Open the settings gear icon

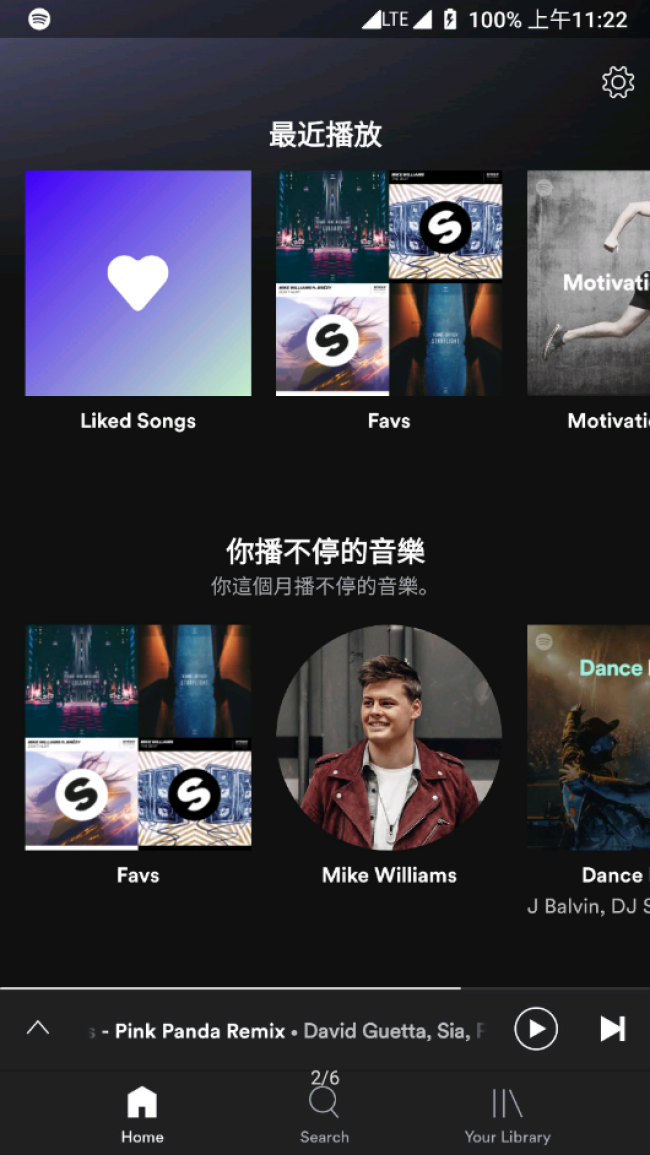[618, 82]
